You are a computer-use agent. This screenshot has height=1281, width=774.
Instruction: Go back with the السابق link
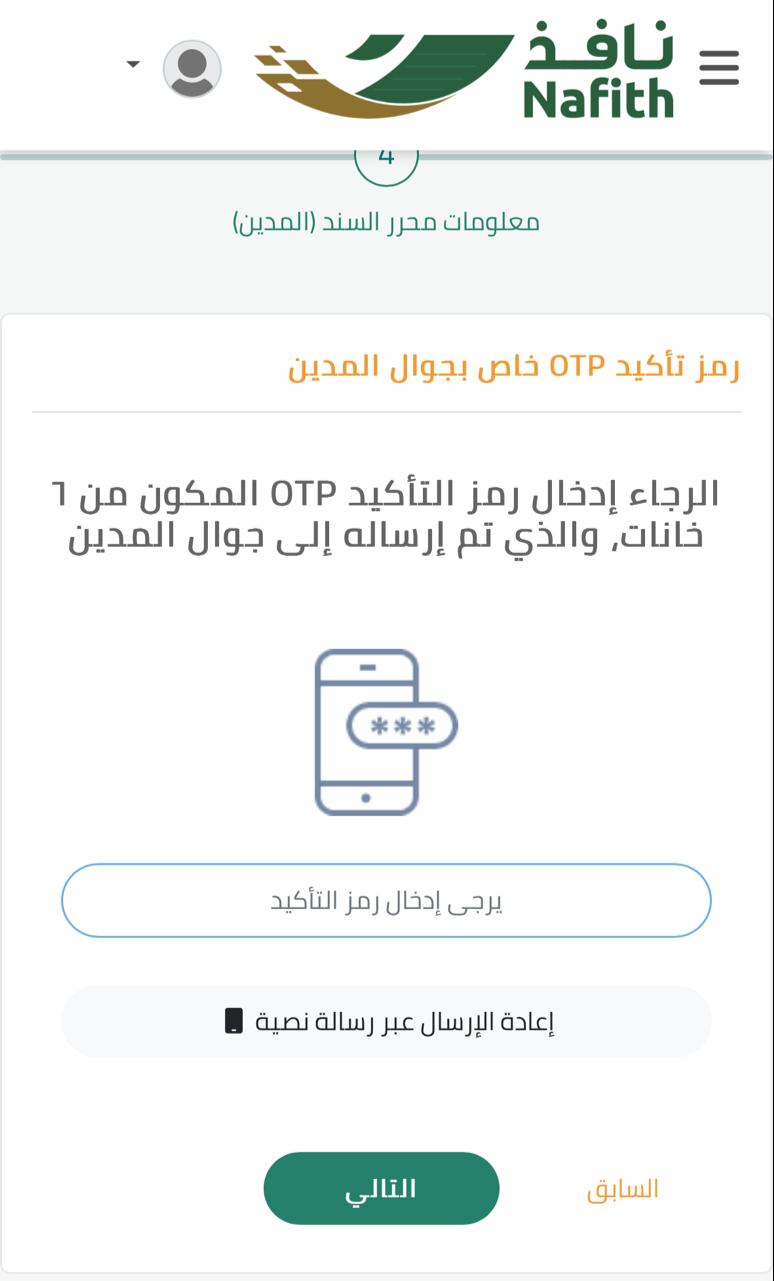tap(622, 1189)
